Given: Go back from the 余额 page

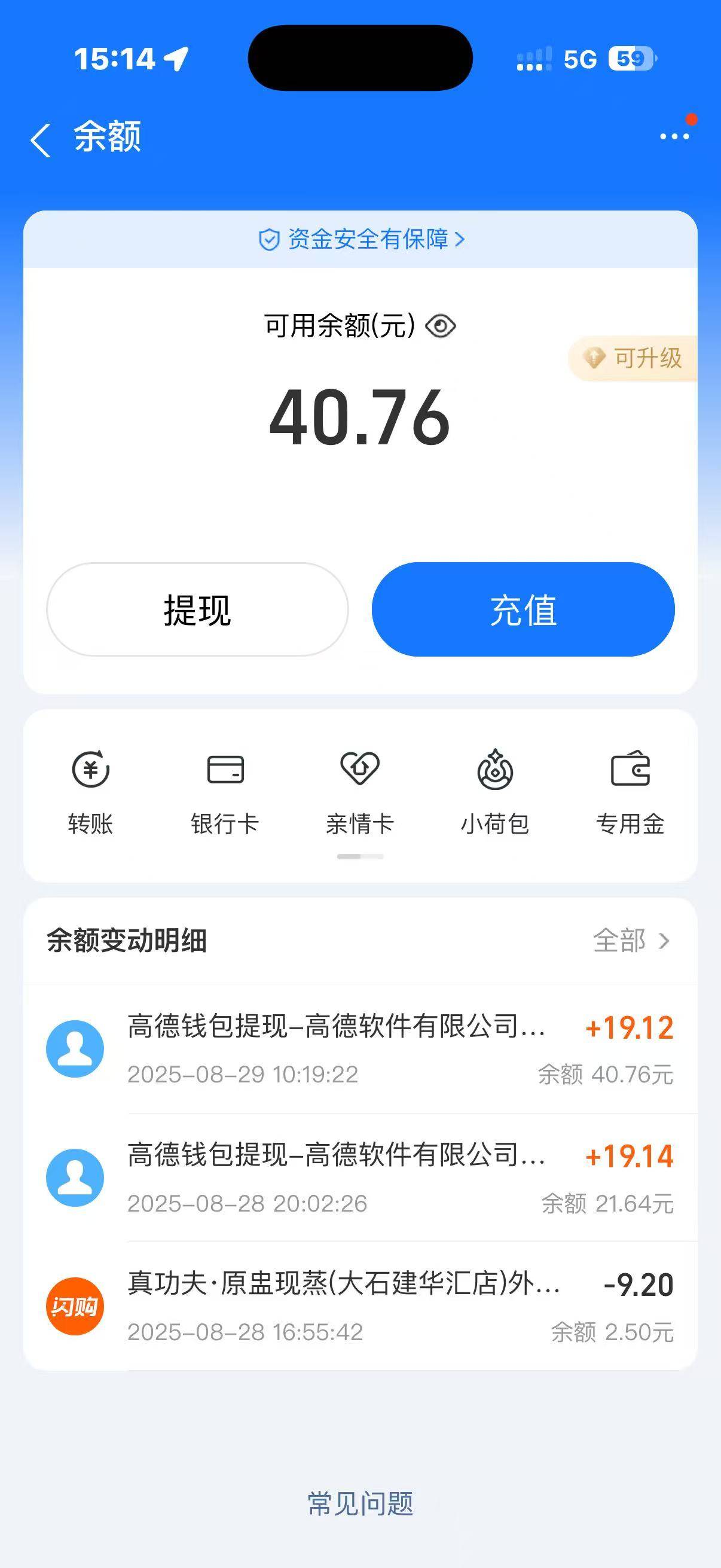Looking at the screenshot, I should (x=40, y=139).
